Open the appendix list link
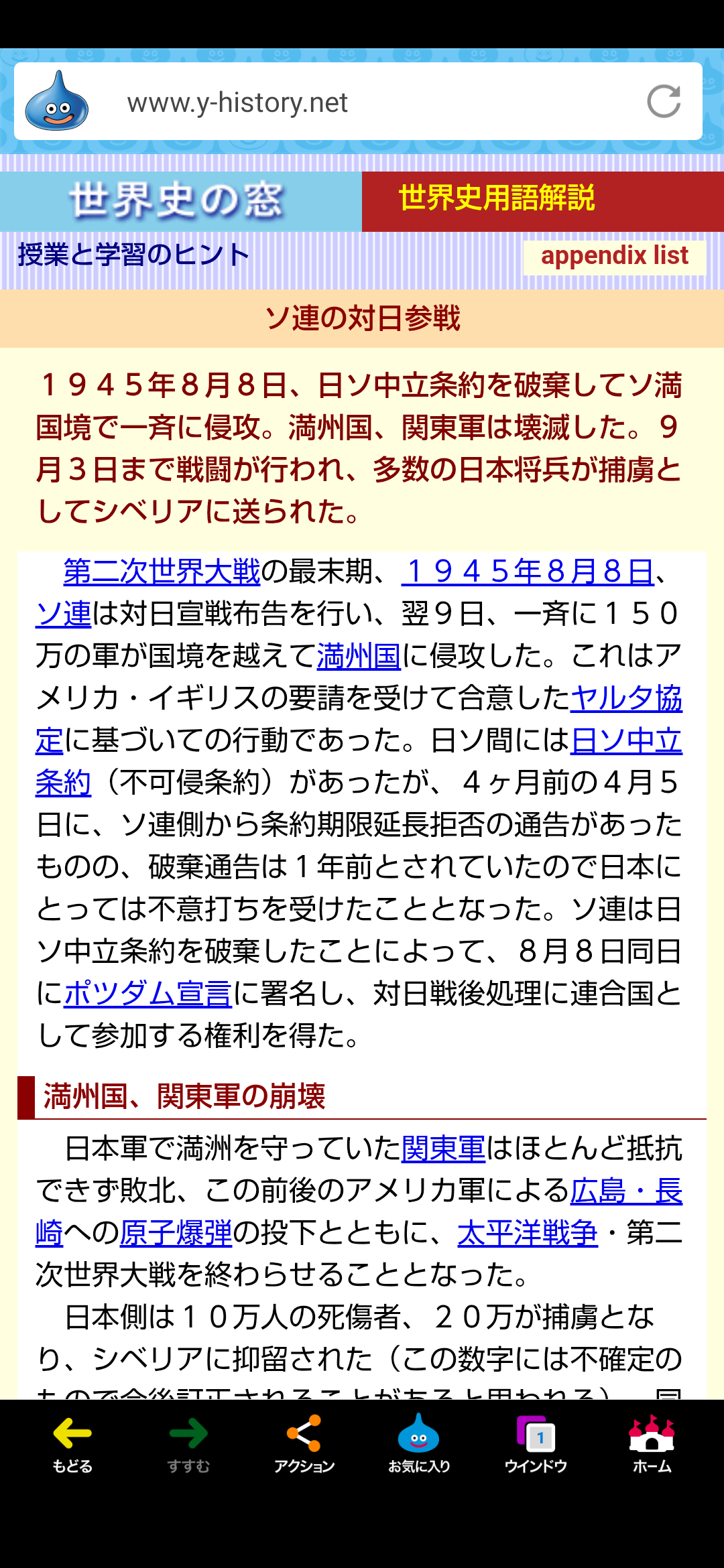The width and height of the screenshot is (724, 1568). pyautogui.click(x=615, y=256)
